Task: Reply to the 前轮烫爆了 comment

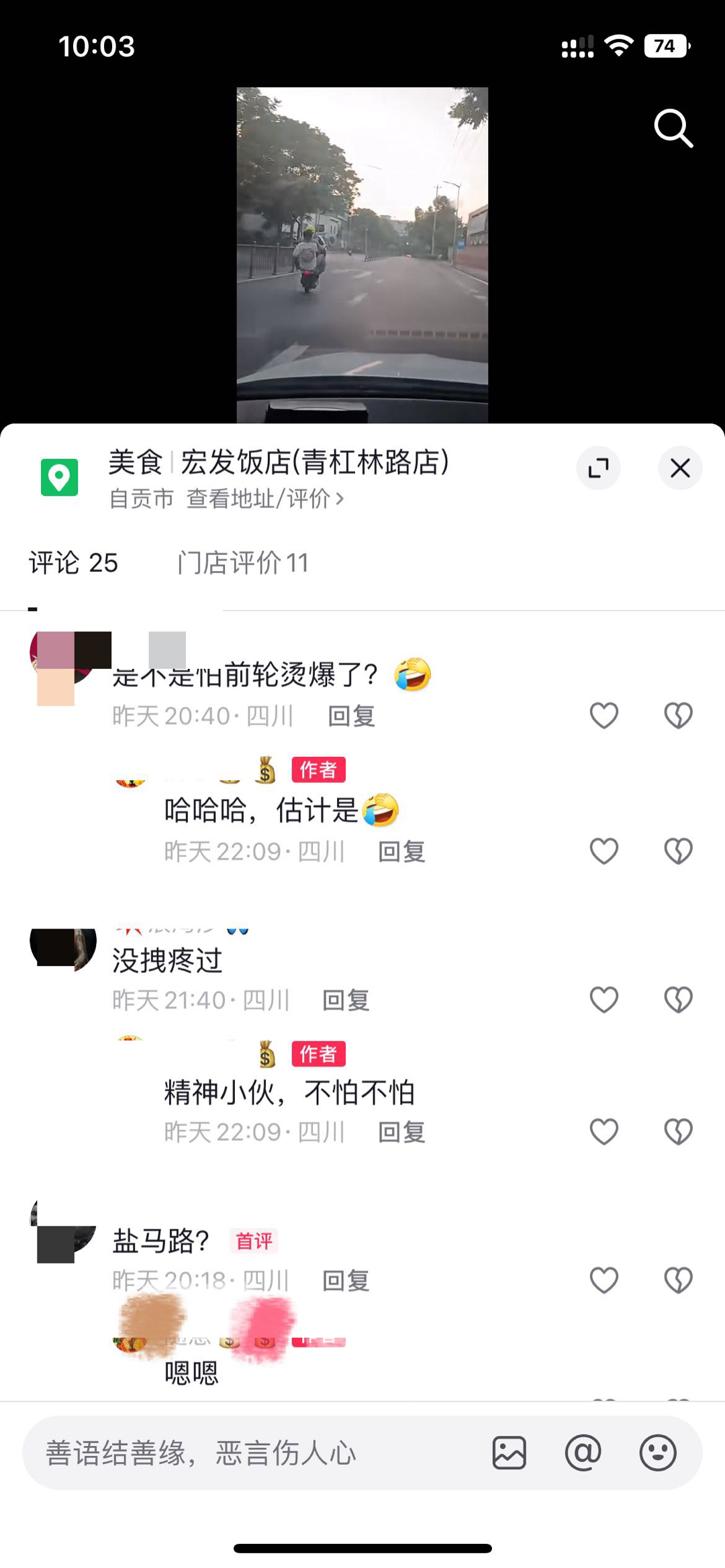Action: [x=351, y=716]
